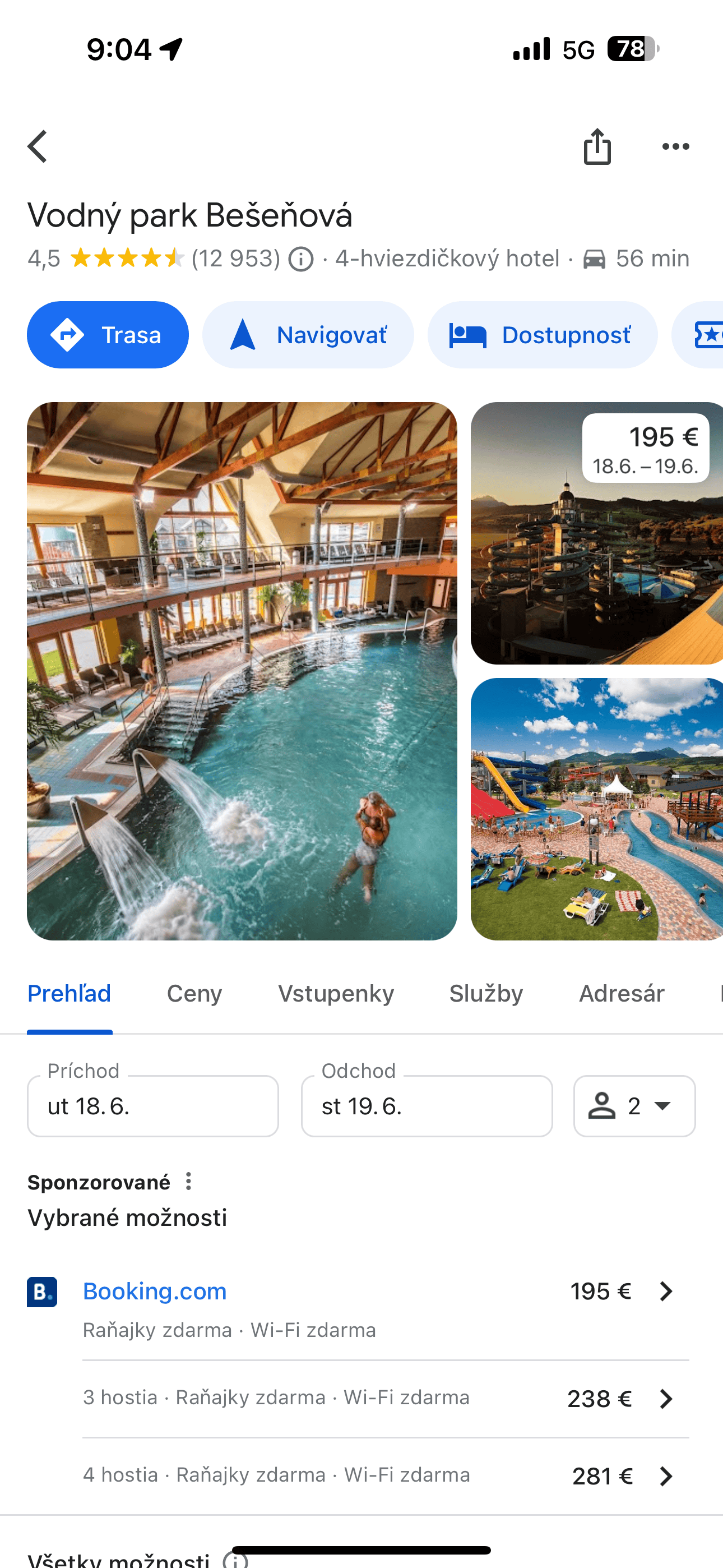Start navigation with Navigovať
723x1568 pixels.
pos(308,335)
